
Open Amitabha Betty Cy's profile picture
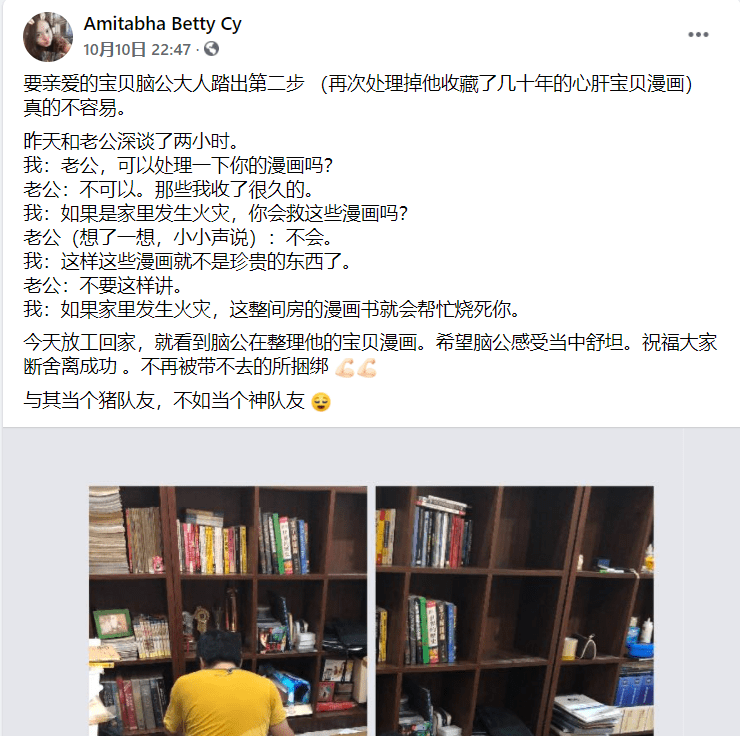[x=48, y=37]
